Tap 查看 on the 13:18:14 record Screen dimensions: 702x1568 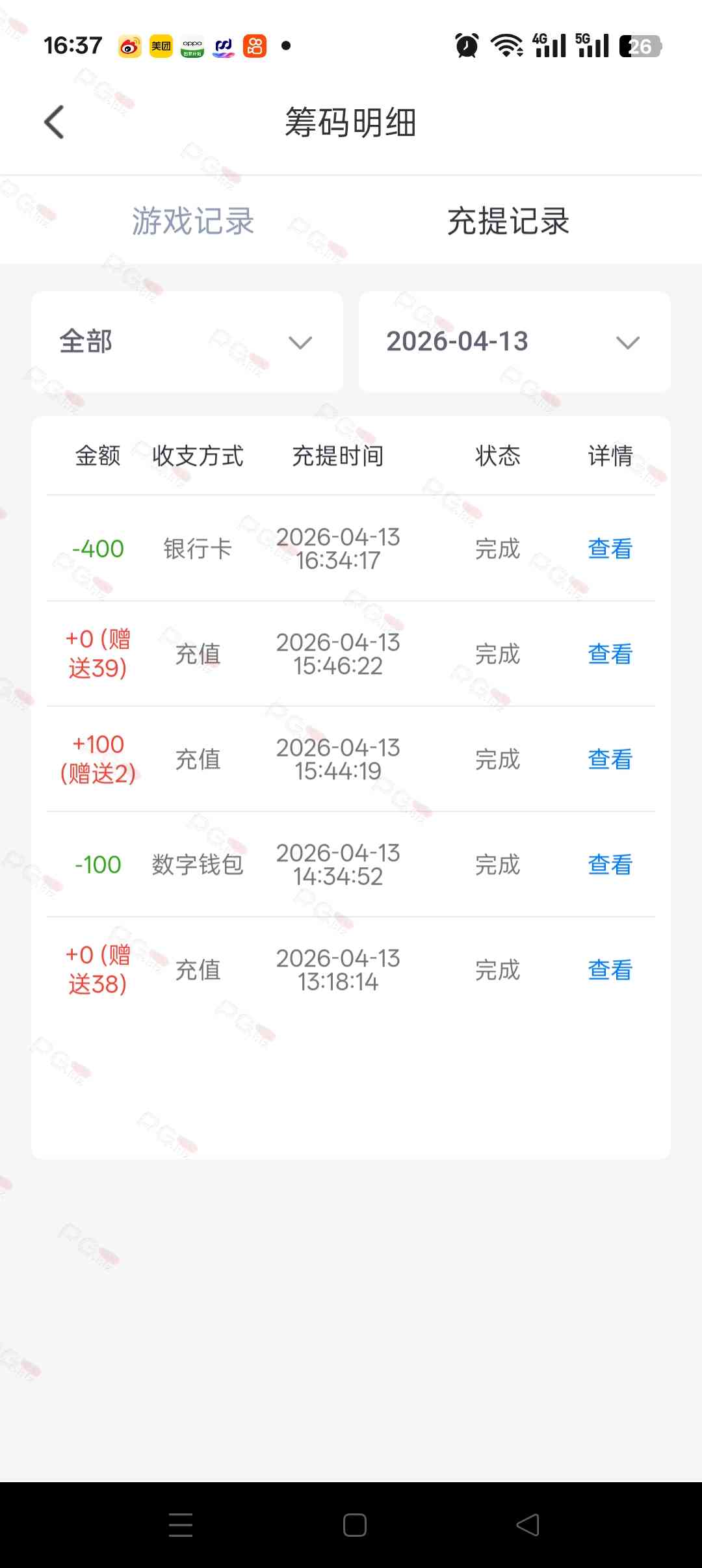pyautogui.click(x=610, y=970)
